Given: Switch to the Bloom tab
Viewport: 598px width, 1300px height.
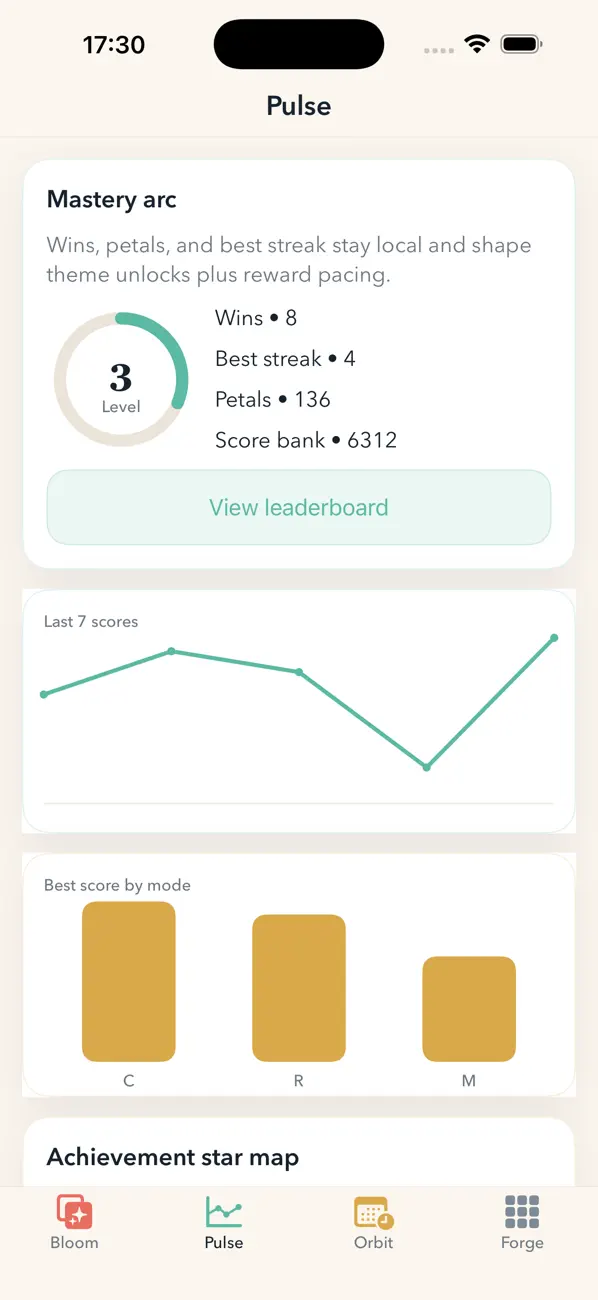Looking at the screenshot, I should pyautogui.click(x=75, y=1223).
